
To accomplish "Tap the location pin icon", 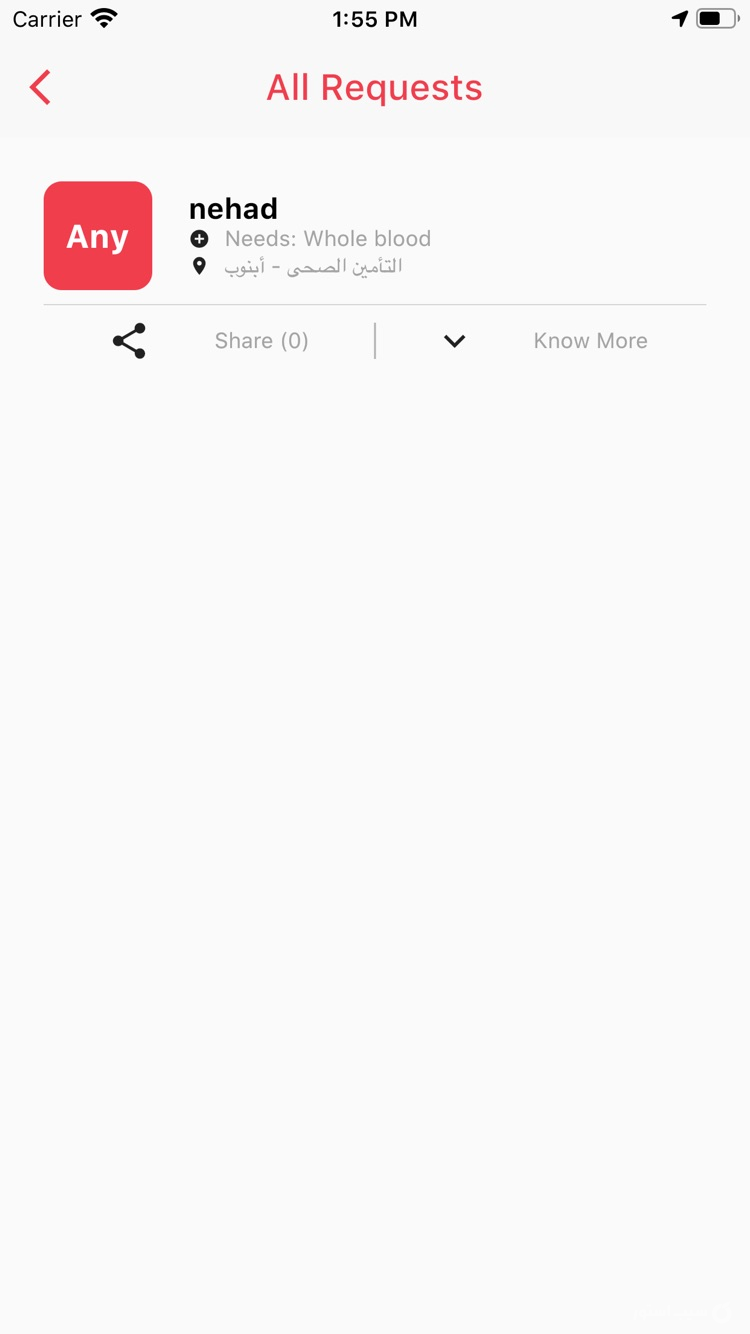I will (199, 266).
